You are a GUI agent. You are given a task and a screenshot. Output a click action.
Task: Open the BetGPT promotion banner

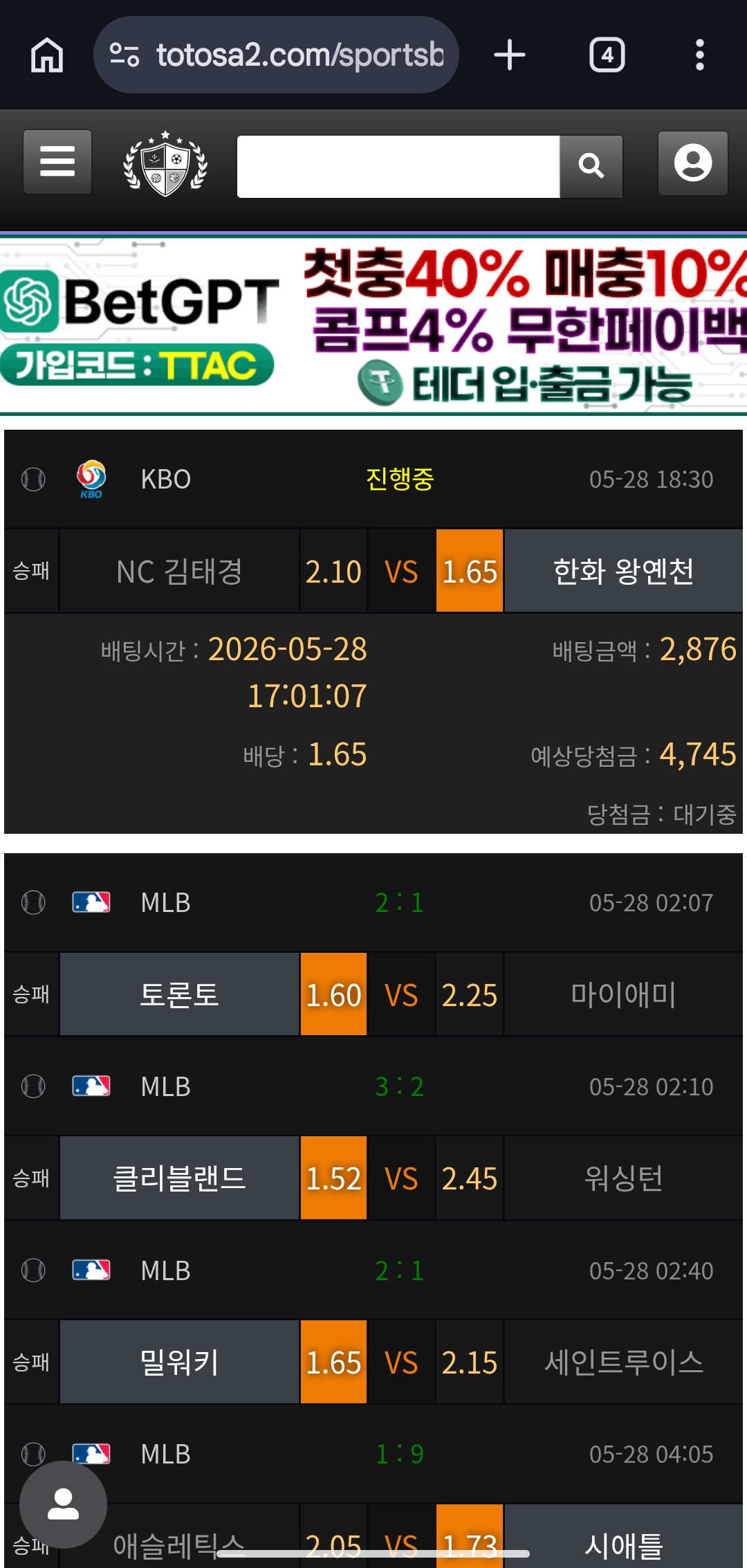click(x=373, y=325)
